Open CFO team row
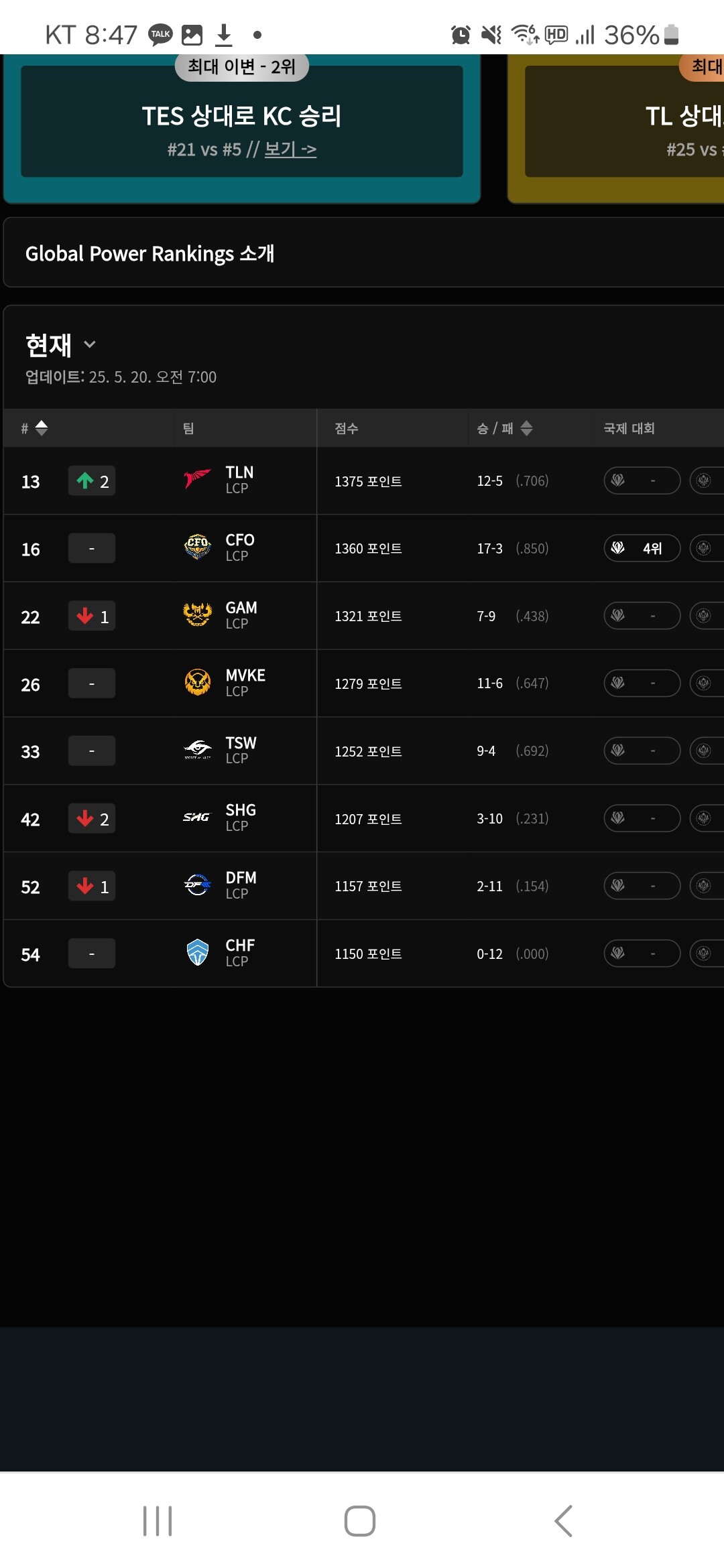 tap(239, 548)
